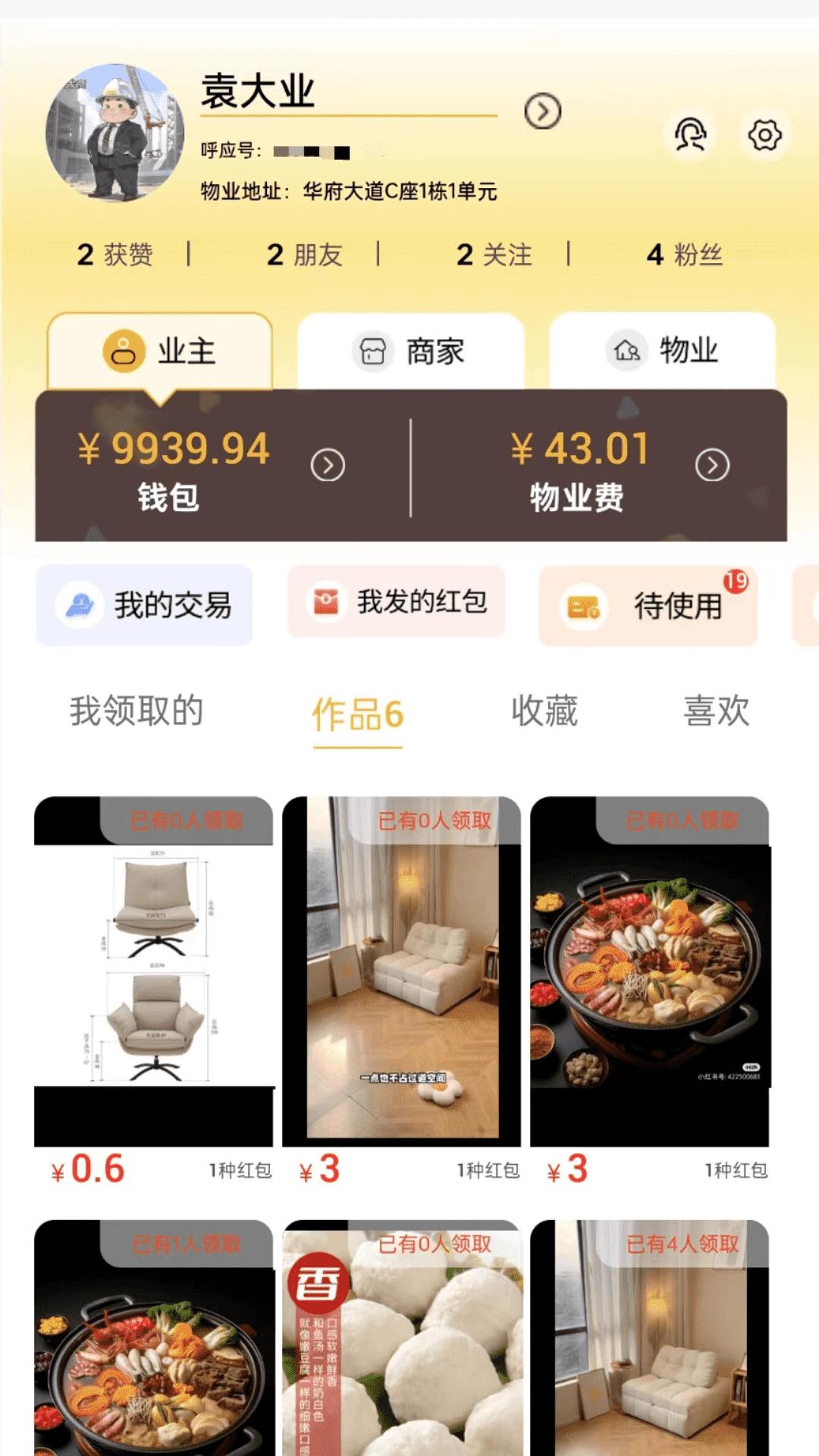The height and width of the screenshot is (1456, 819).
Task: Switch to the 商家 tab
Action: (x=412, y=350)
